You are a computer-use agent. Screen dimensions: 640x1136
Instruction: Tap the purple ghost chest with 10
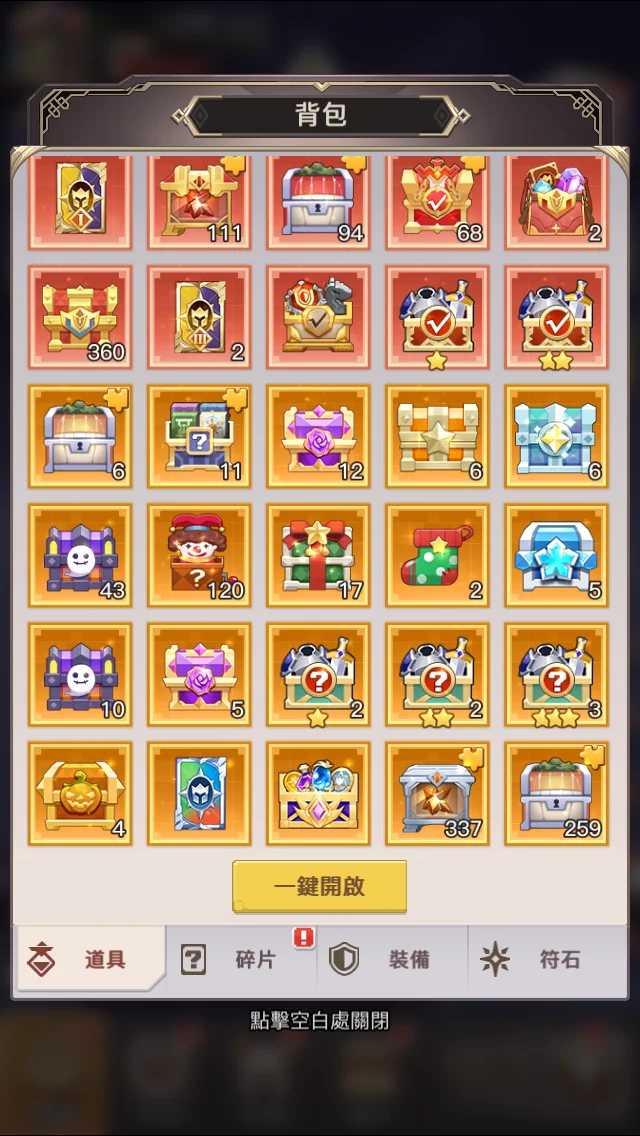coord(80,674)
